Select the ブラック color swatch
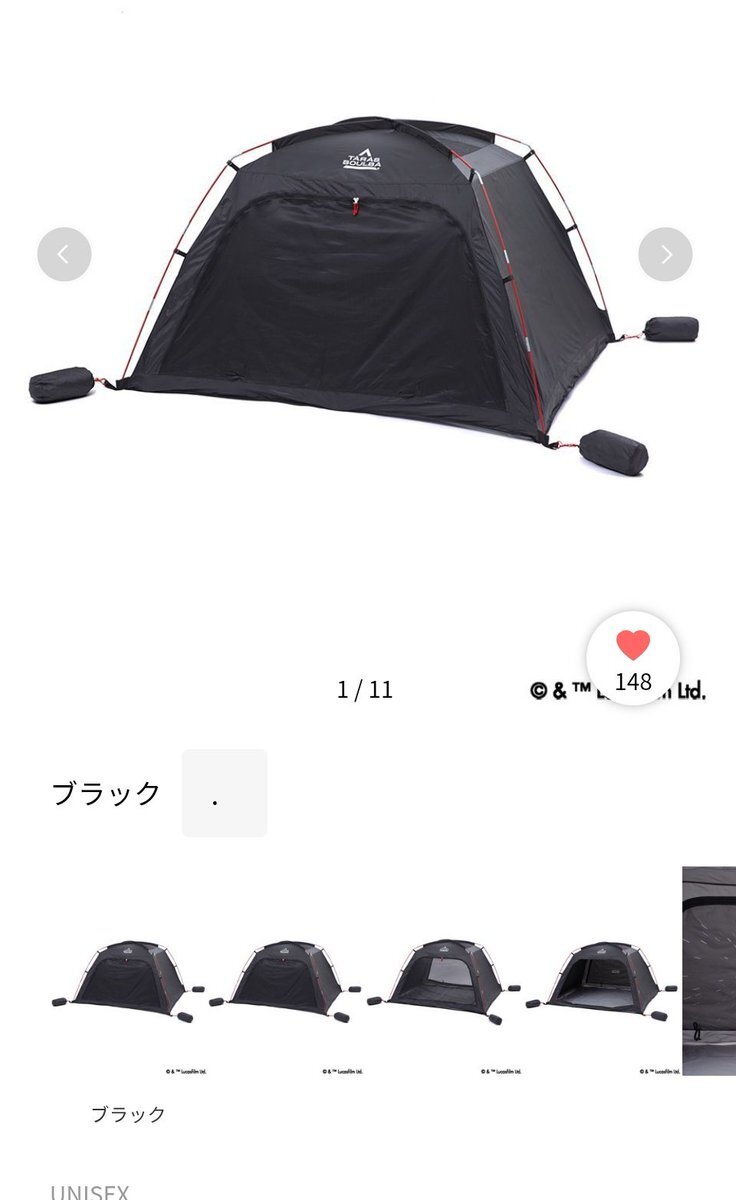The height and width of the screenshot is (1200, 736). click(224, 793)
